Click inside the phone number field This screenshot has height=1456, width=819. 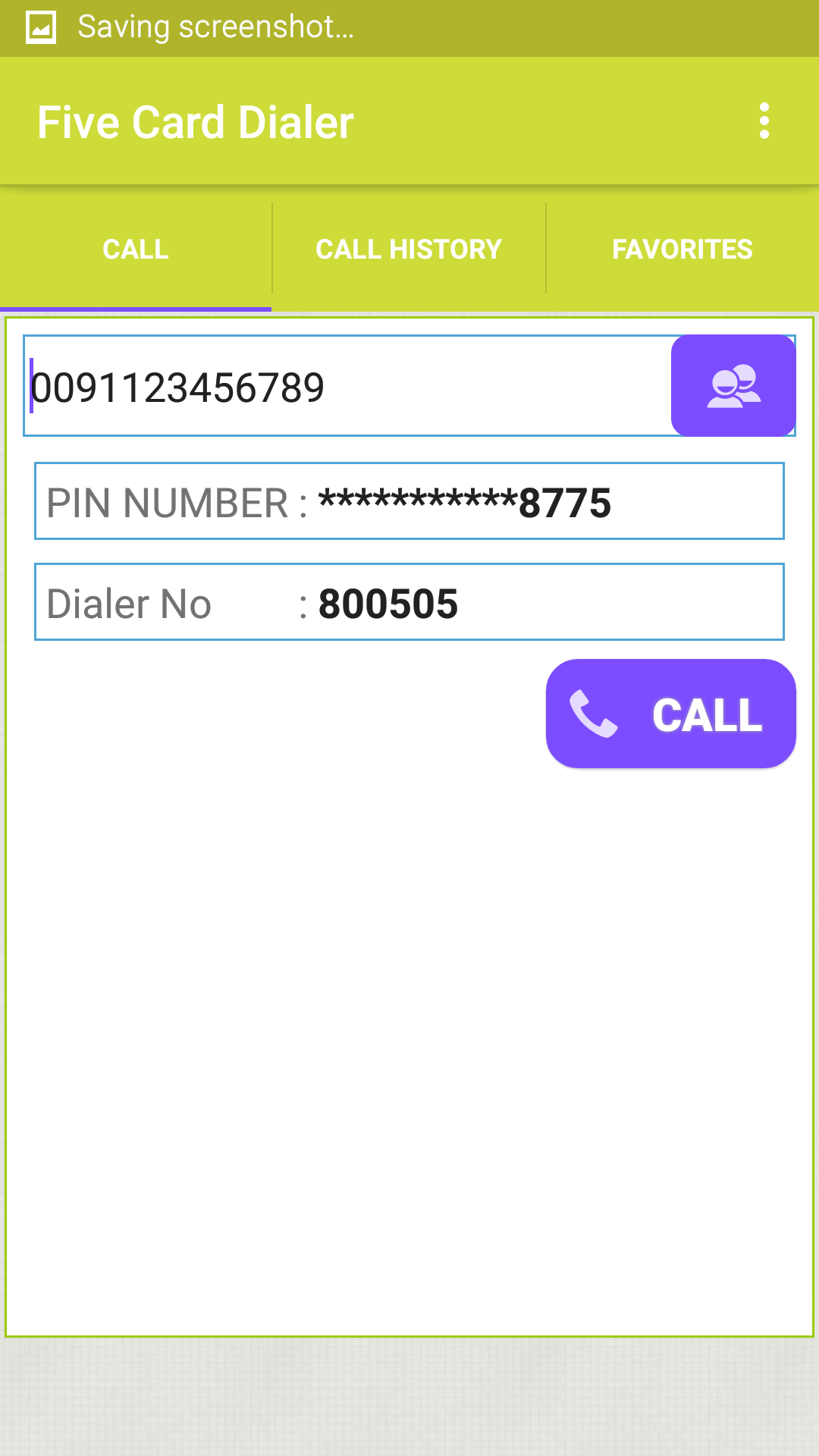click(x=341, y=385)
